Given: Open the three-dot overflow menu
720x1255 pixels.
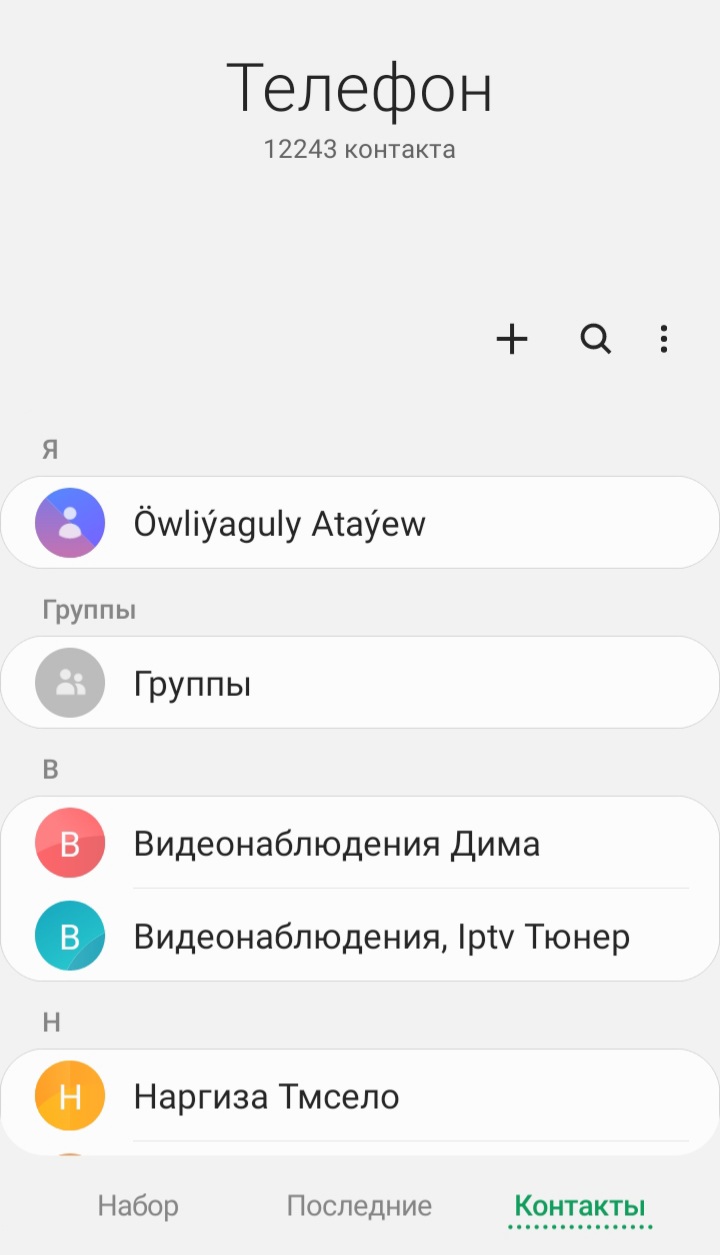Looking at the screenshot, I should [x=664, y=340].
